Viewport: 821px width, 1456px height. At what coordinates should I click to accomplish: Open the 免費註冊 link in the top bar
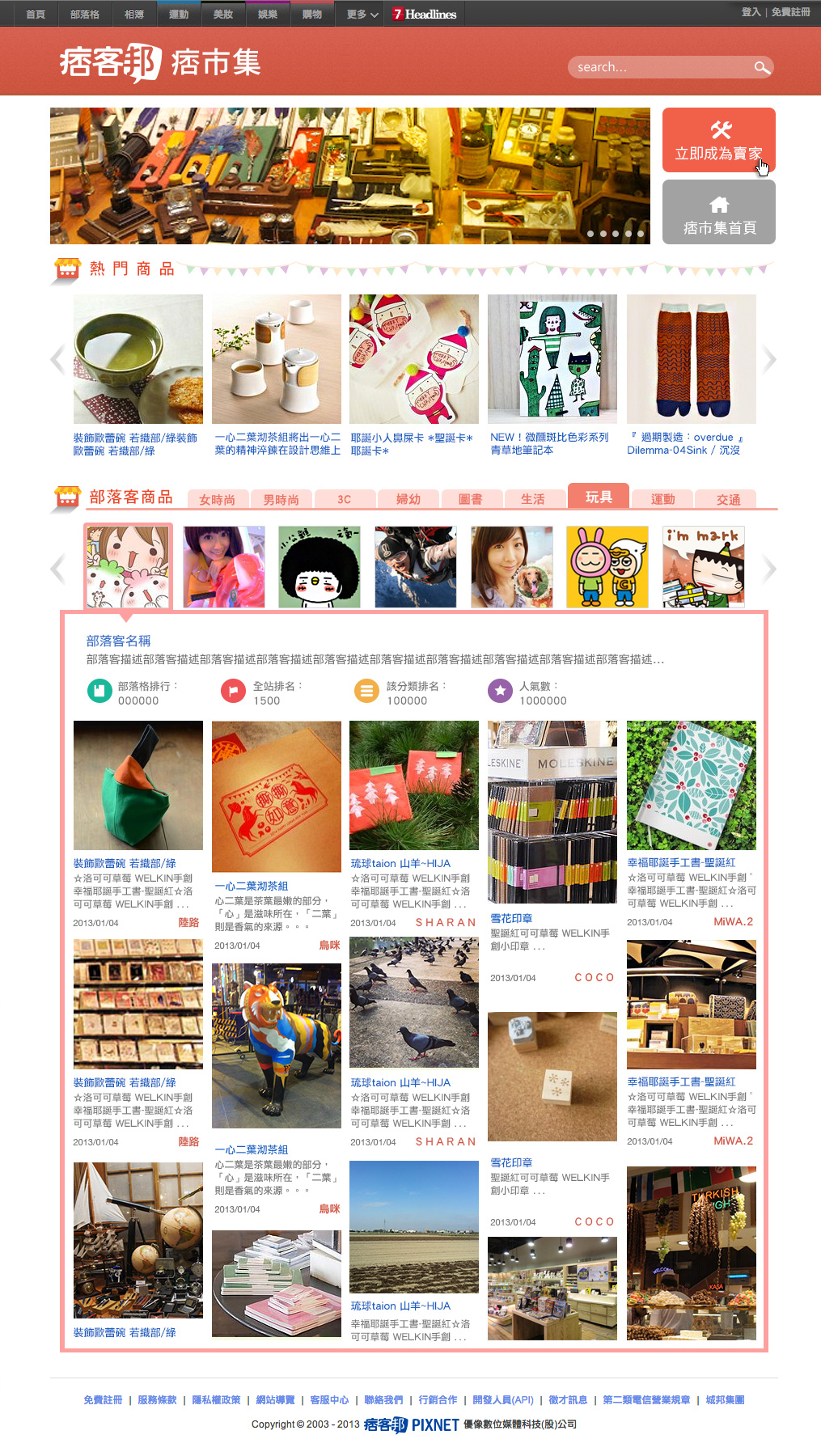790,12
